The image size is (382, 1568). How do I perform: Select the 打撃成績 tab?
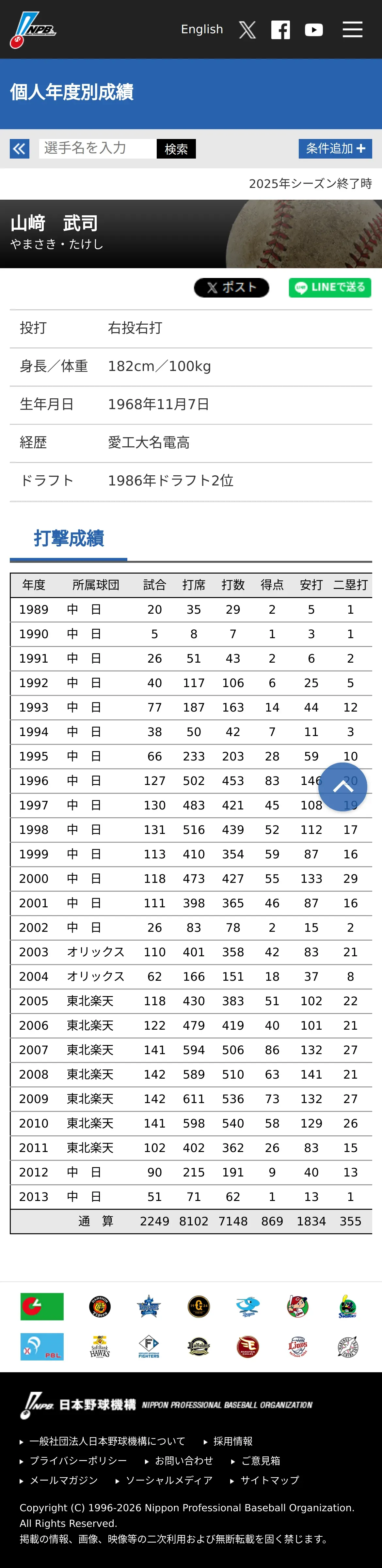pos(69,538)
